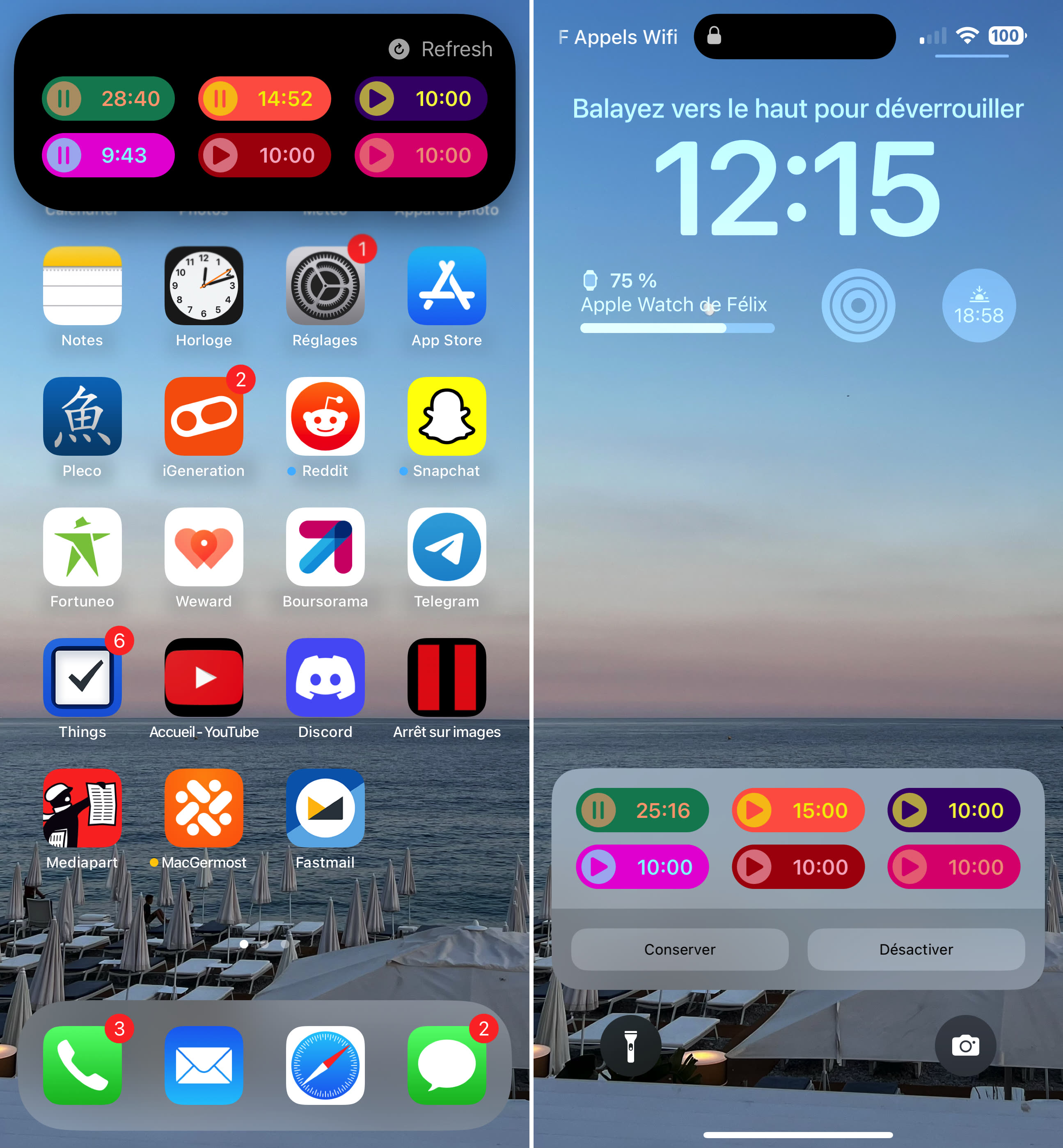
Task: Open the Reddit app
Action: [325, 417]
